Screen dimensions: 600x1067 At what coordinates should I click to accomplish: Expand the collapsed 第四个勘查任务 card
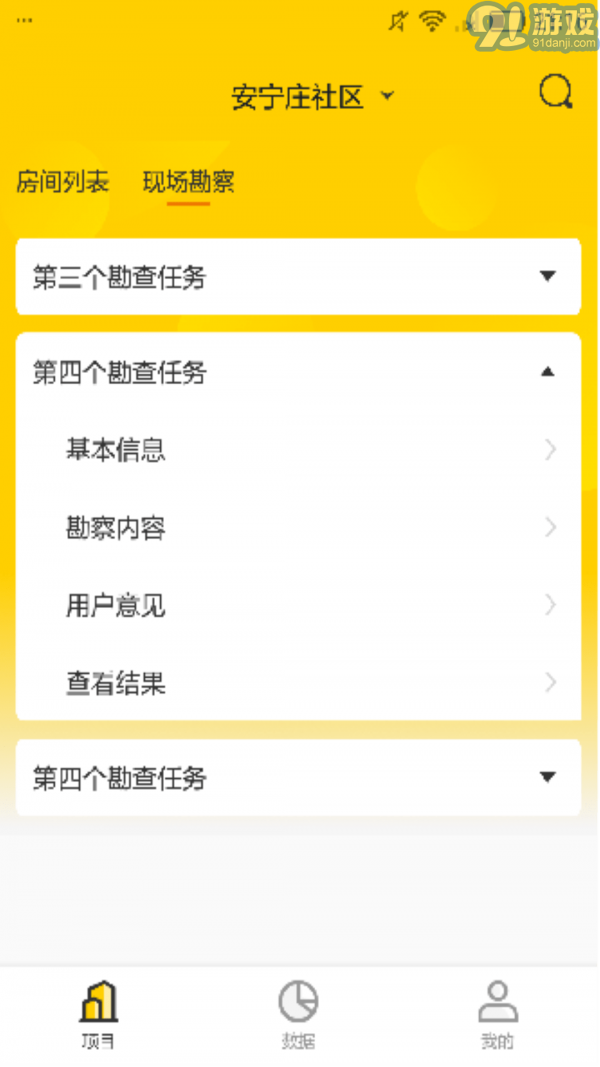(298, 777)
